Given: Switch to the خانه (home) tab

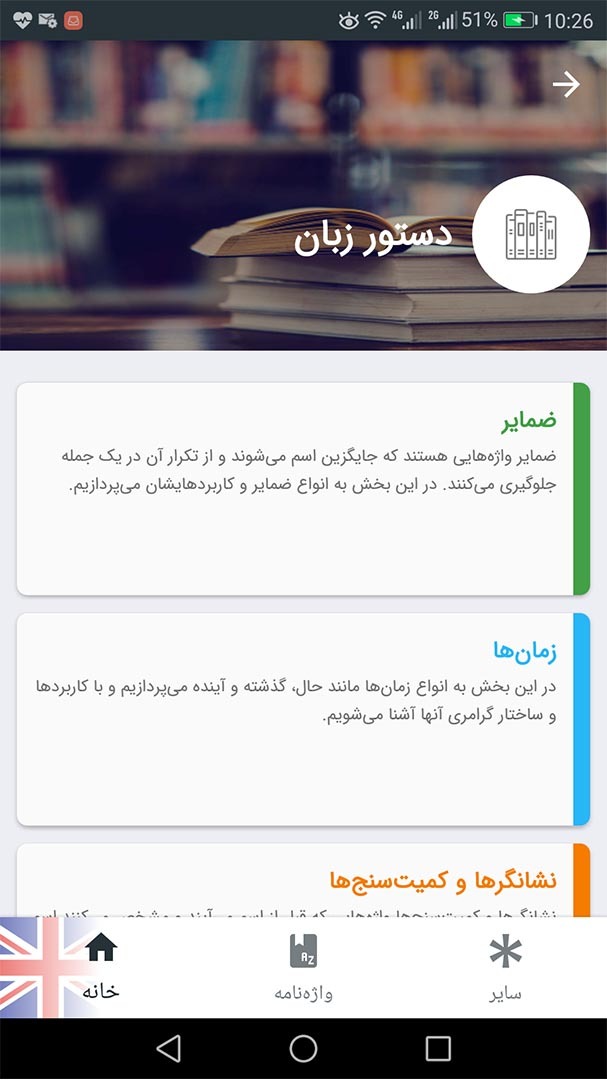Looking at the screenshot, I should (101, 967).
